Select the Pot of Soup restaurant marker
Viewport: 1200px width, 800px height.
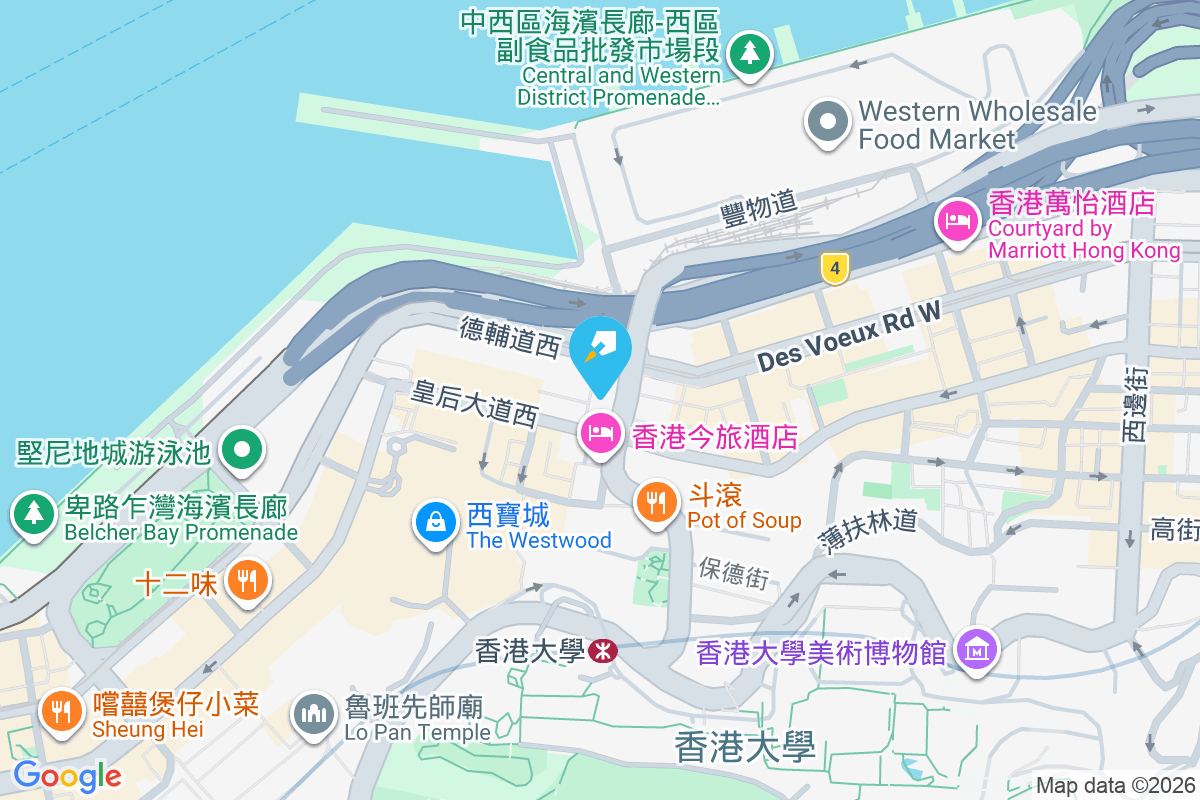coord(657,500)
